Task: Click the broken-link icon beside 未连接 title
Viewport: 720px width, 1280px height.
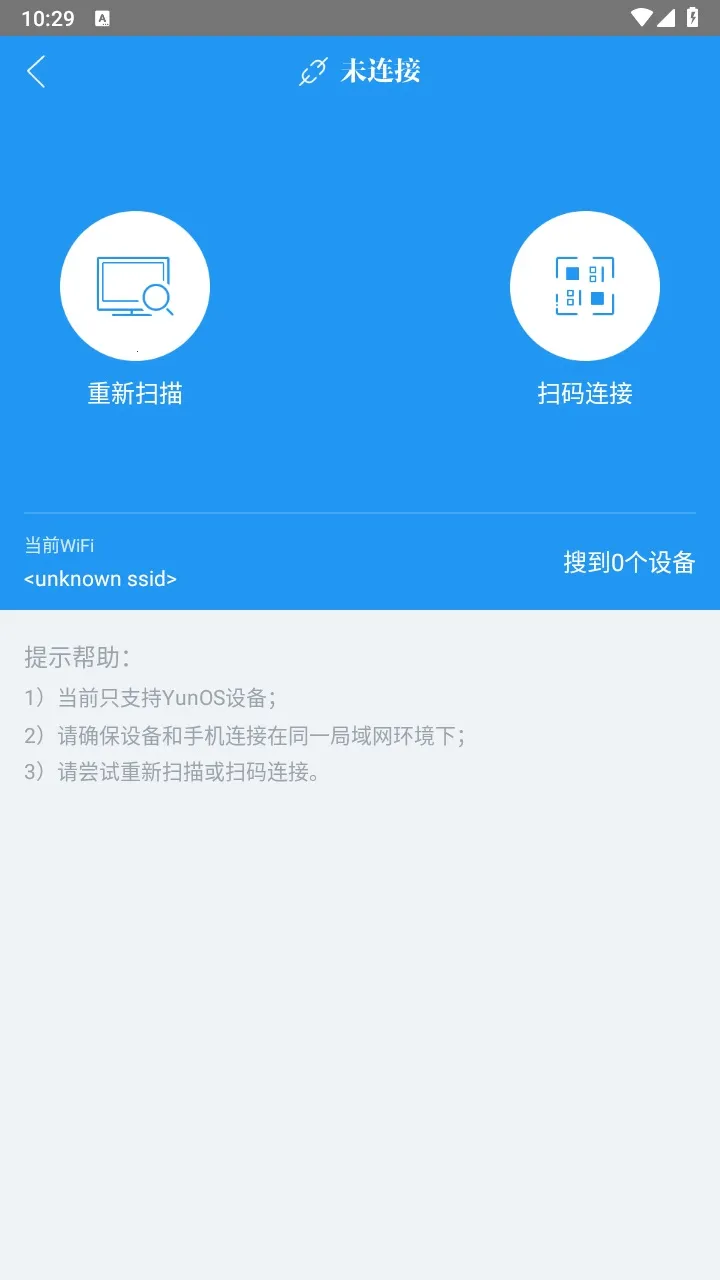Action: [313, 71]
